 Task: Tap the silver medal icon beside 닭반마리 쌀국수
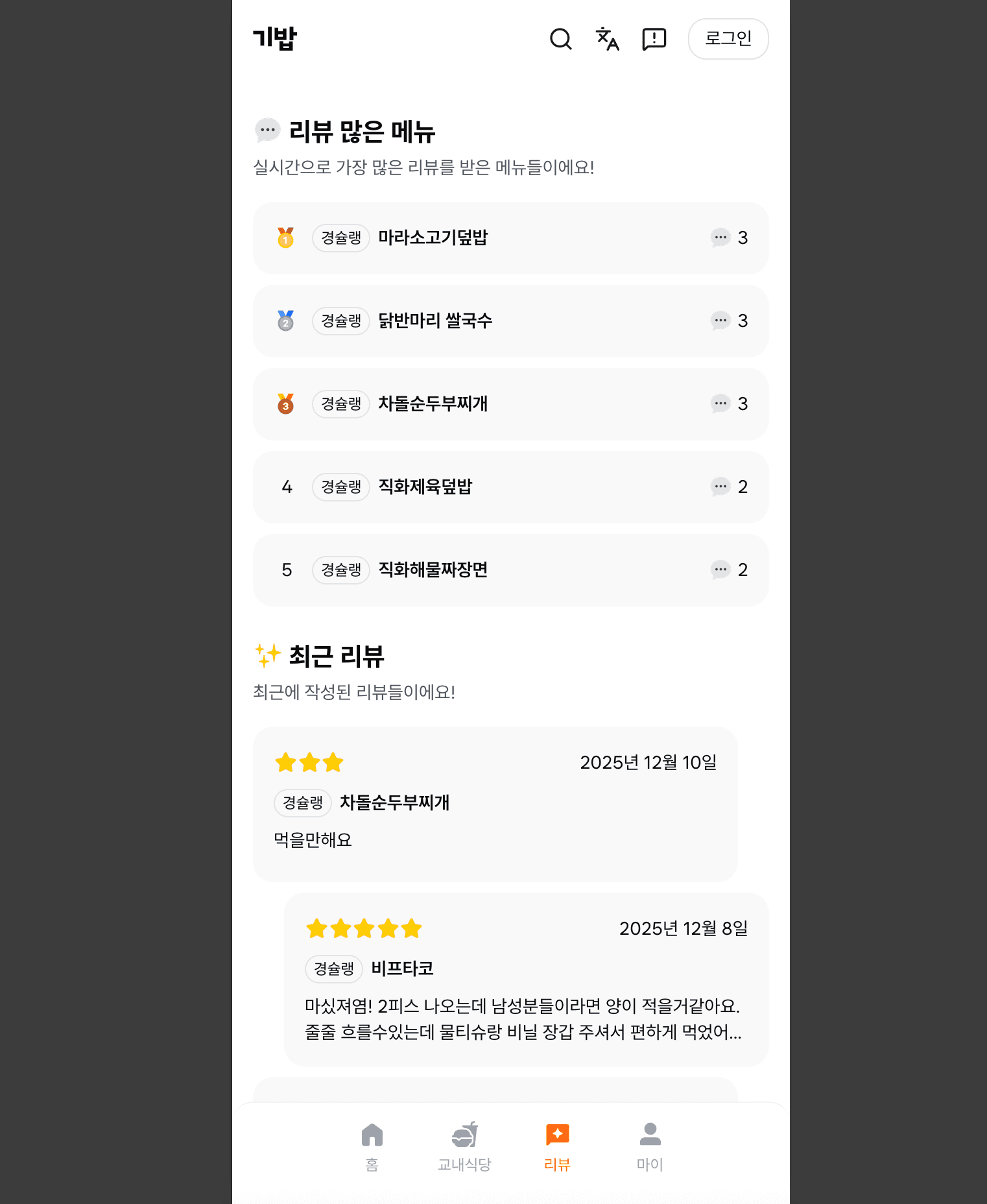[285, 320]
